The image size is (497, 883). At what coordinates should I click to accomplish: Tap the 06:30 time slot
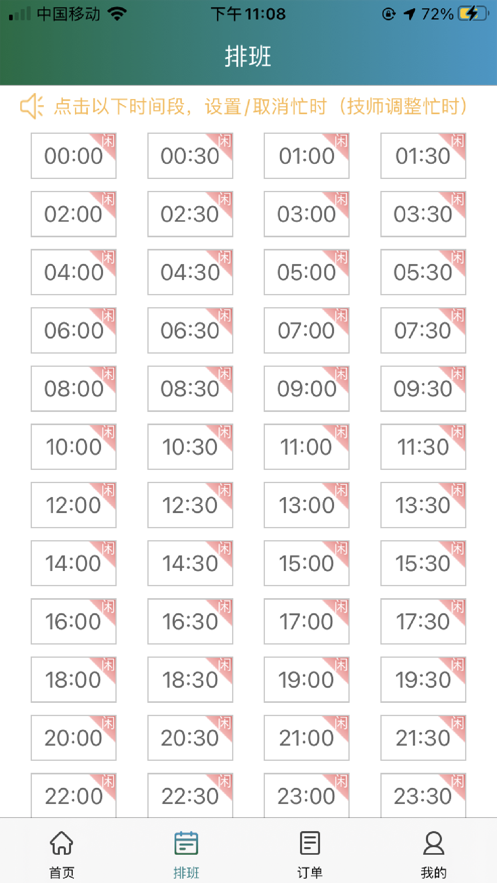point(190,331)
